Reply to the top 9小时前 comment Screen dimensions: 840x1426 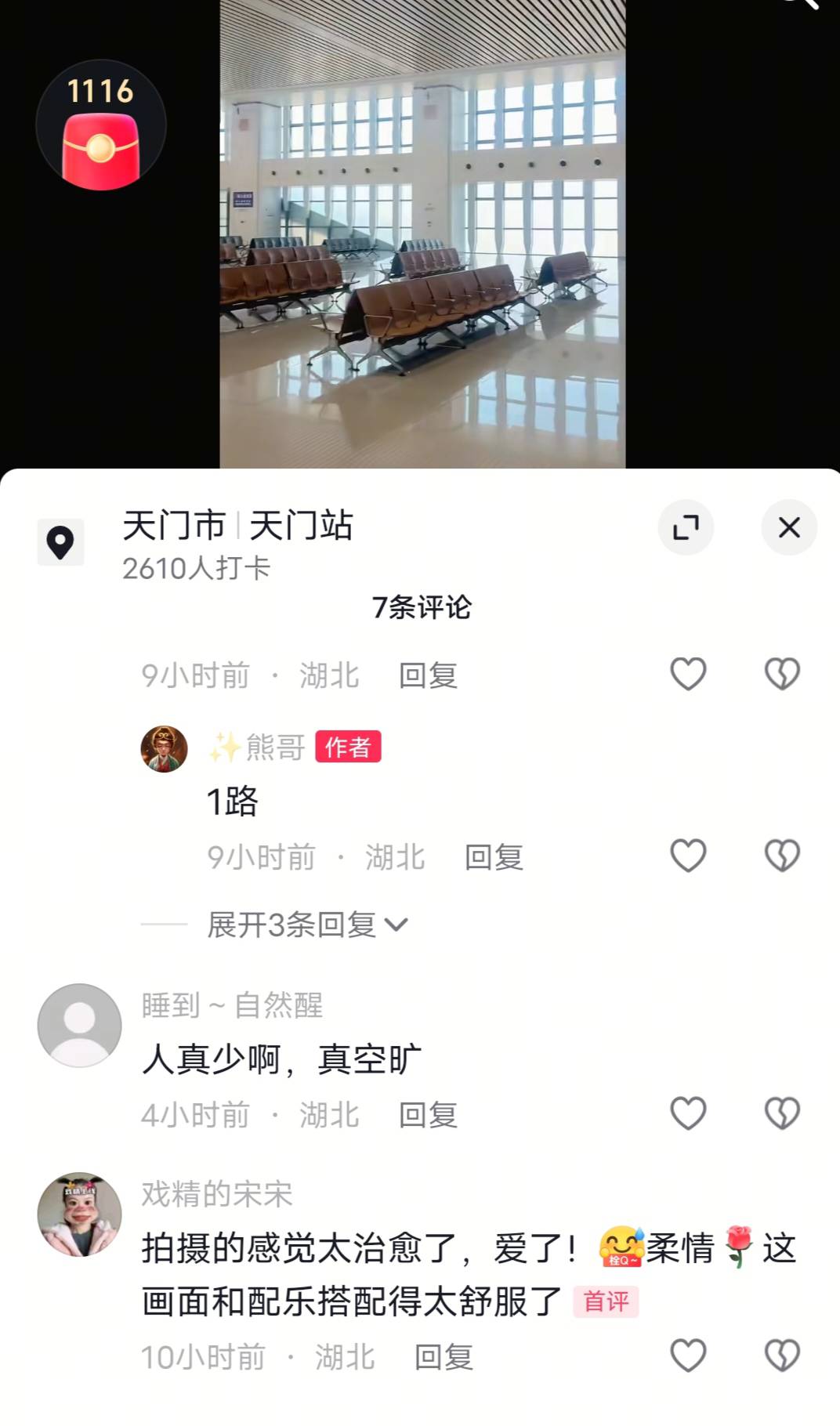428,675
